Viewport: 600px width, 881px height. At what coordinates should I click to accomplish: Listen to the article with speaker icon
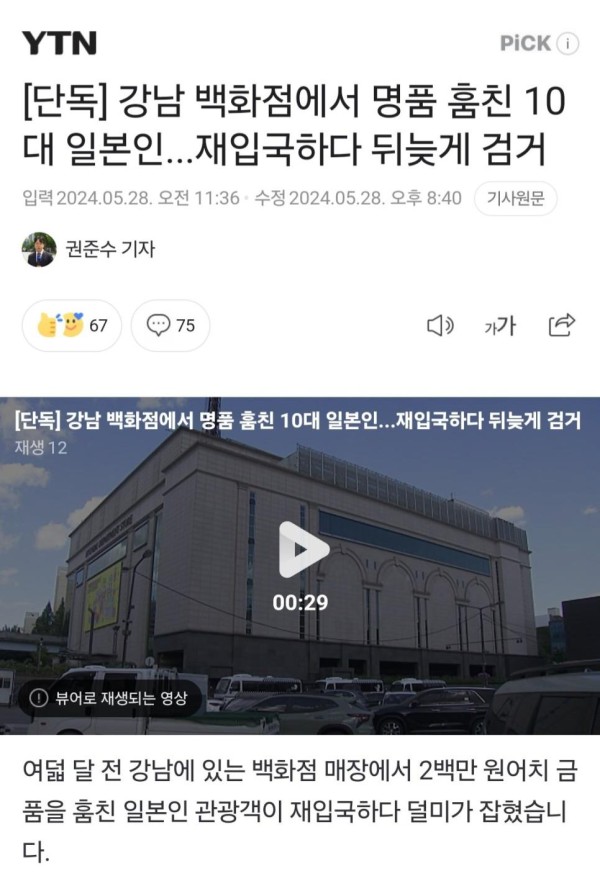(x=440, y=325)
